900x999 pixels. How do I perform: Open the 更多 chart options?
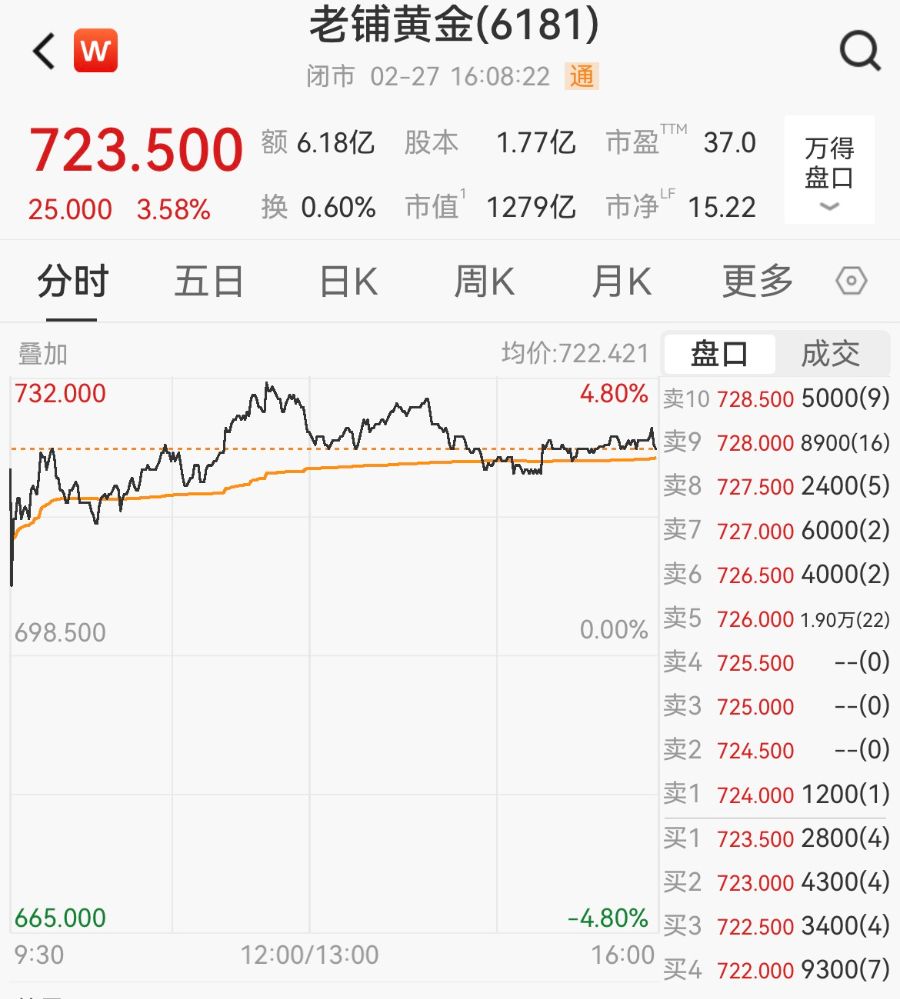pyautogui.click(x=757, y=283)
